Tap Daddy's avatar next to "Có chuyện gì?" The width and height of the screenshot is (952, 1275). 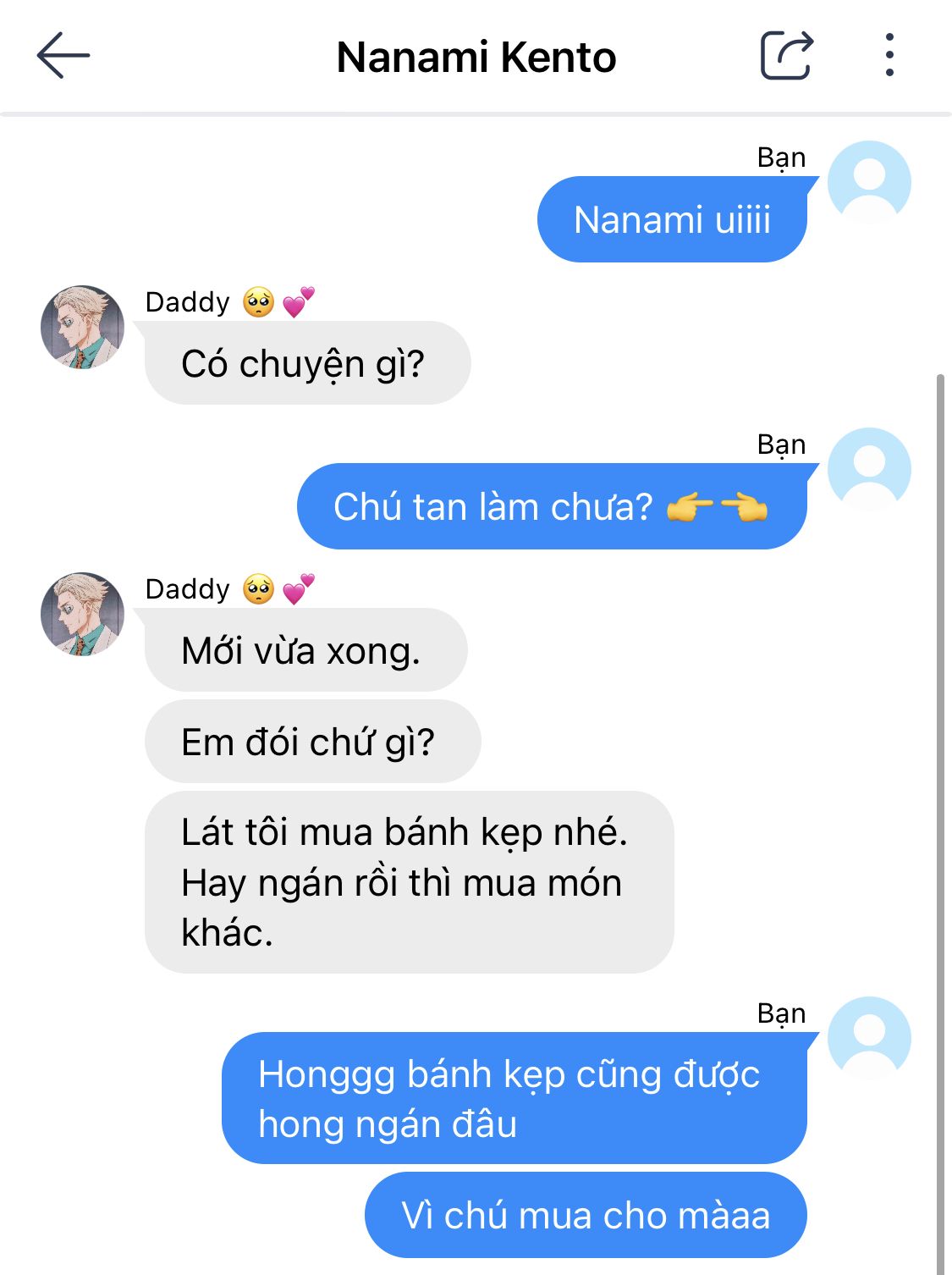pos(82,327)
